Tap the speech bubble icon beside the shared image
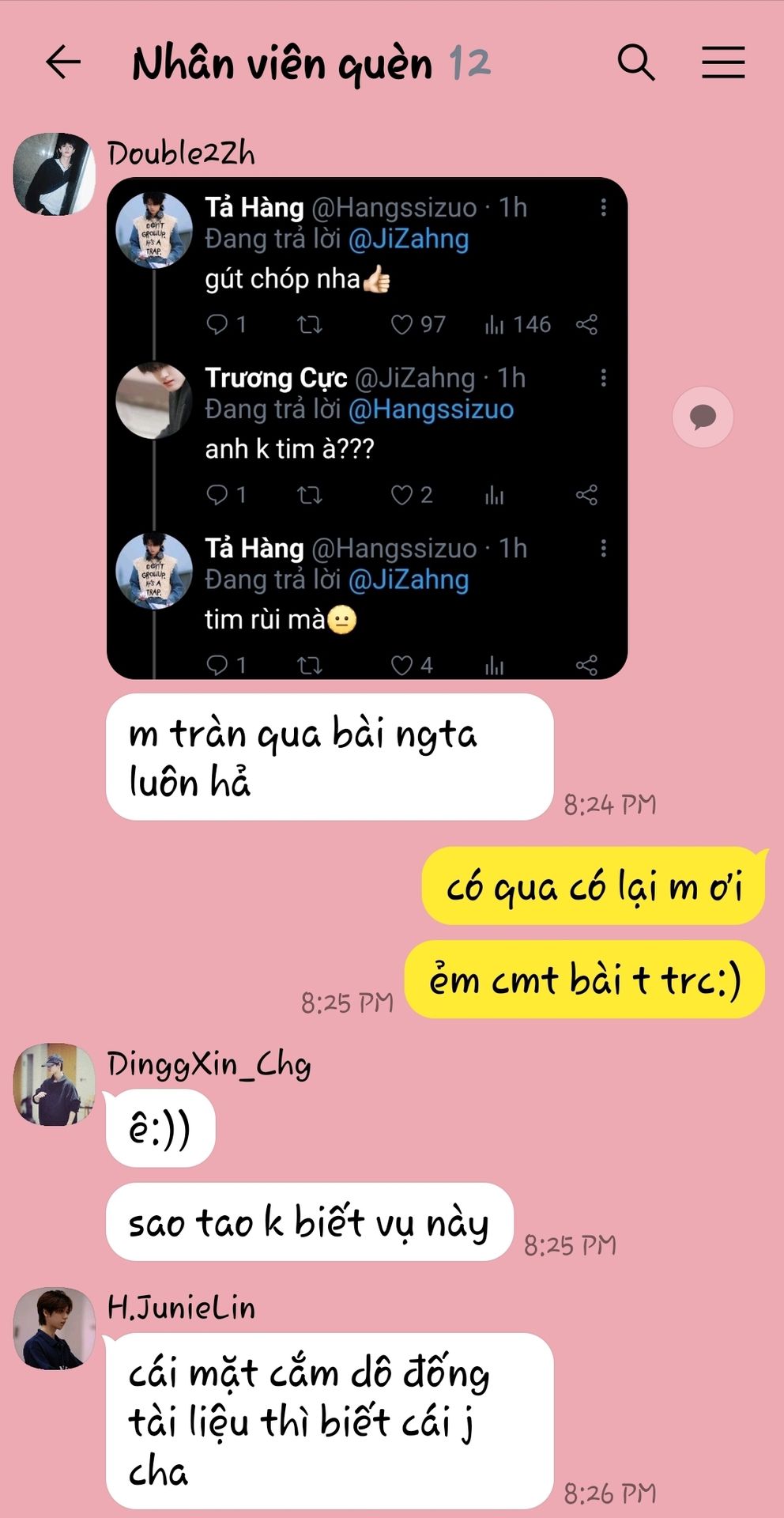Image resolution: width=784 pixels, height=1518 pixels. tap(703, 417)
